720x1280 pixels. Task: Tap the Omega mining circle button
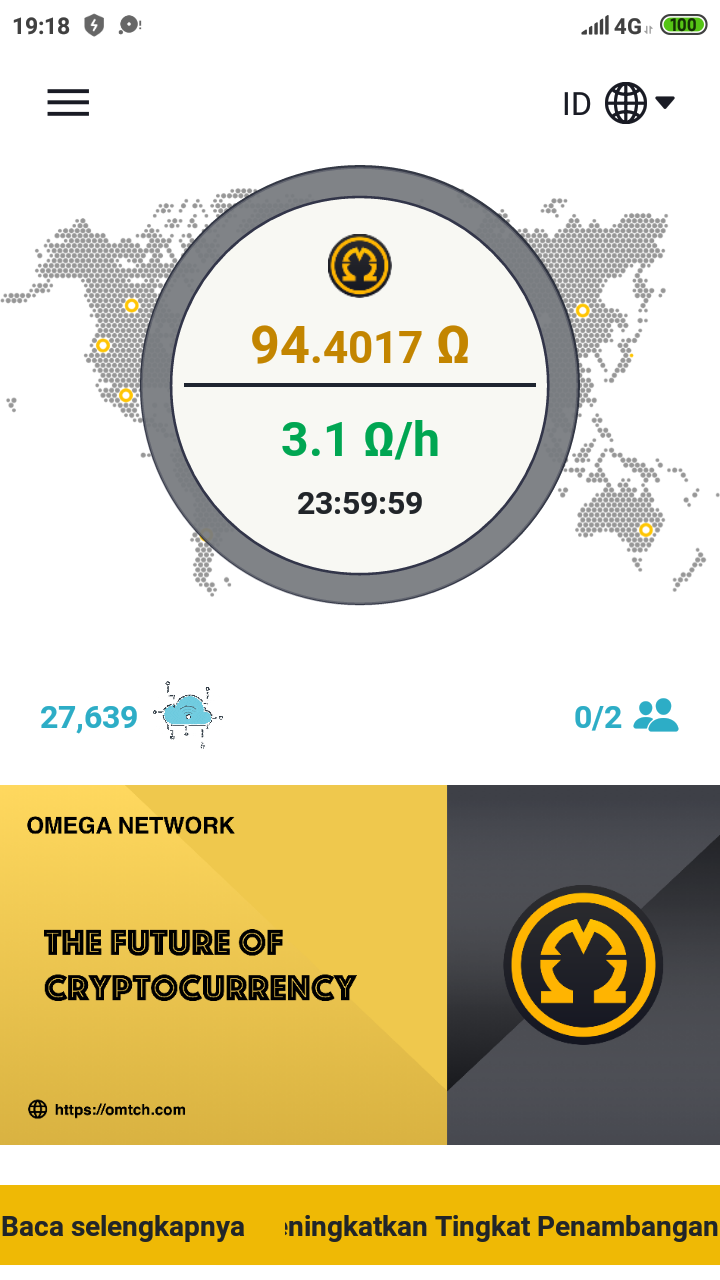[x=360, y=385]
